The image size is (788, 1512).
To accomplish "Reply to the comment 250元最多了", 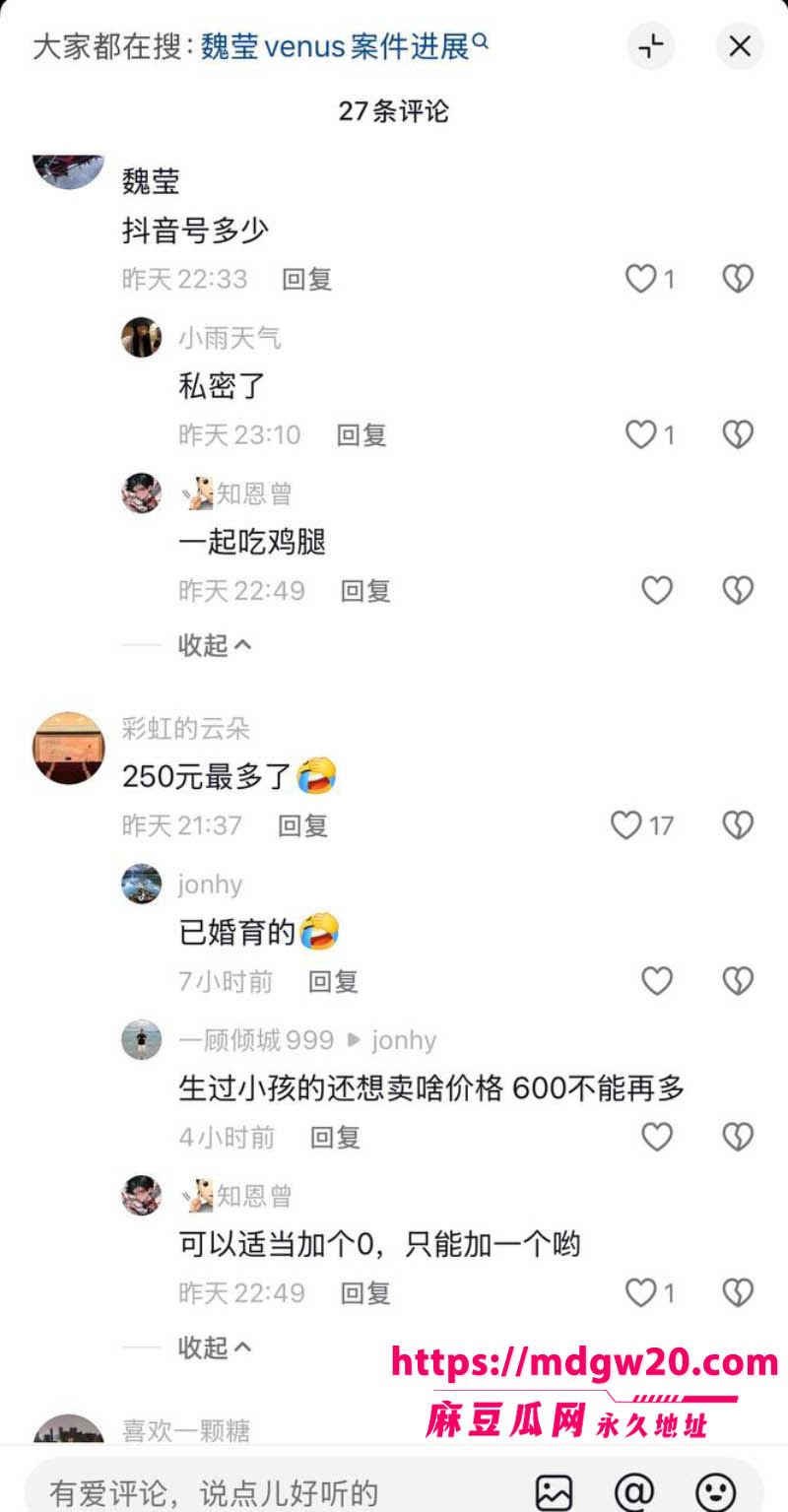I will [302, 824].
